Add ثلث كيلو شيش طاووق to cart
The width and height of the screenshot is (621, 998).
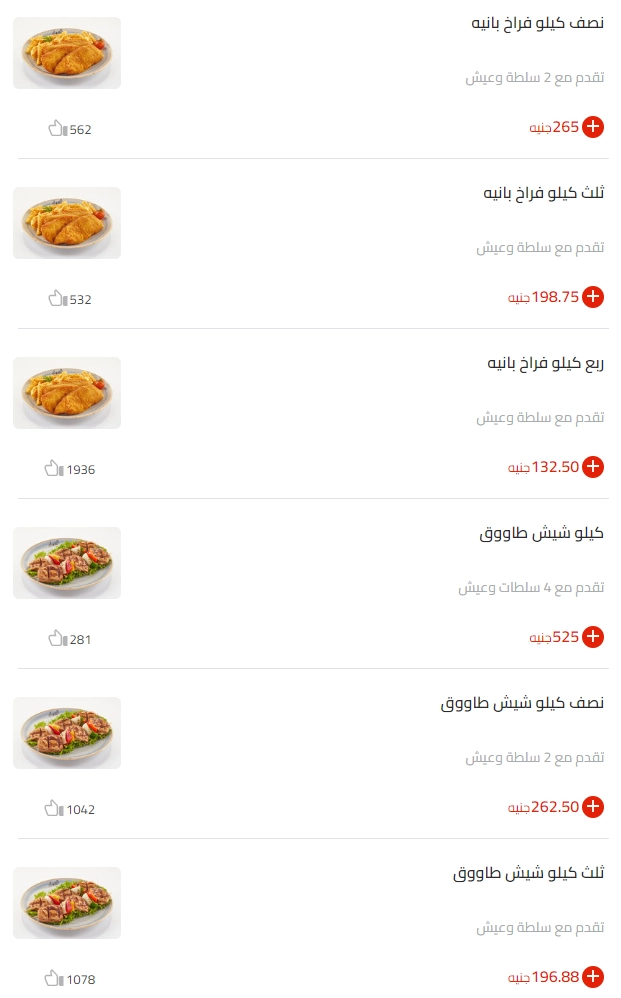[x=593, y=977]
